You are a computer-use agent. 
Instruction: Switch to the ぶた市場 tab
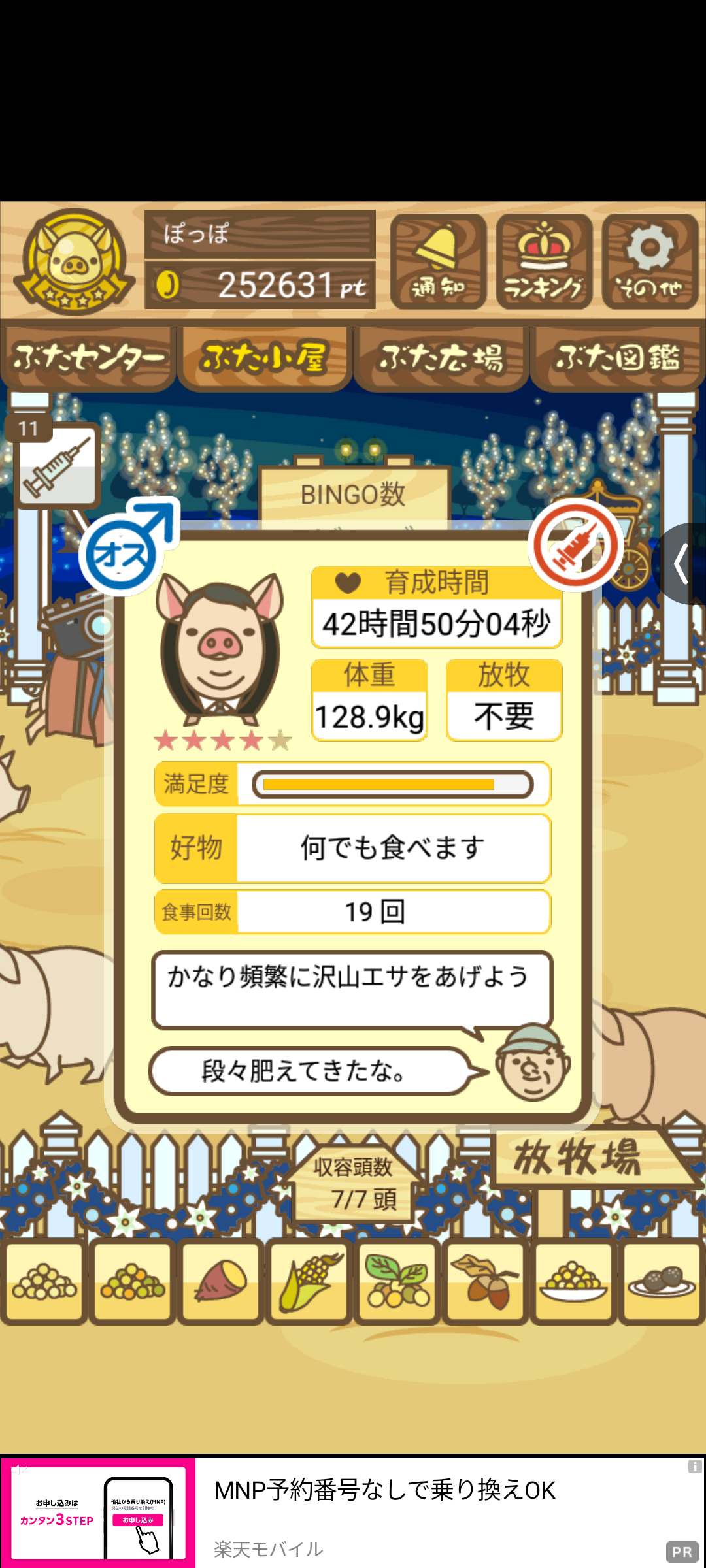pos(441,358)
